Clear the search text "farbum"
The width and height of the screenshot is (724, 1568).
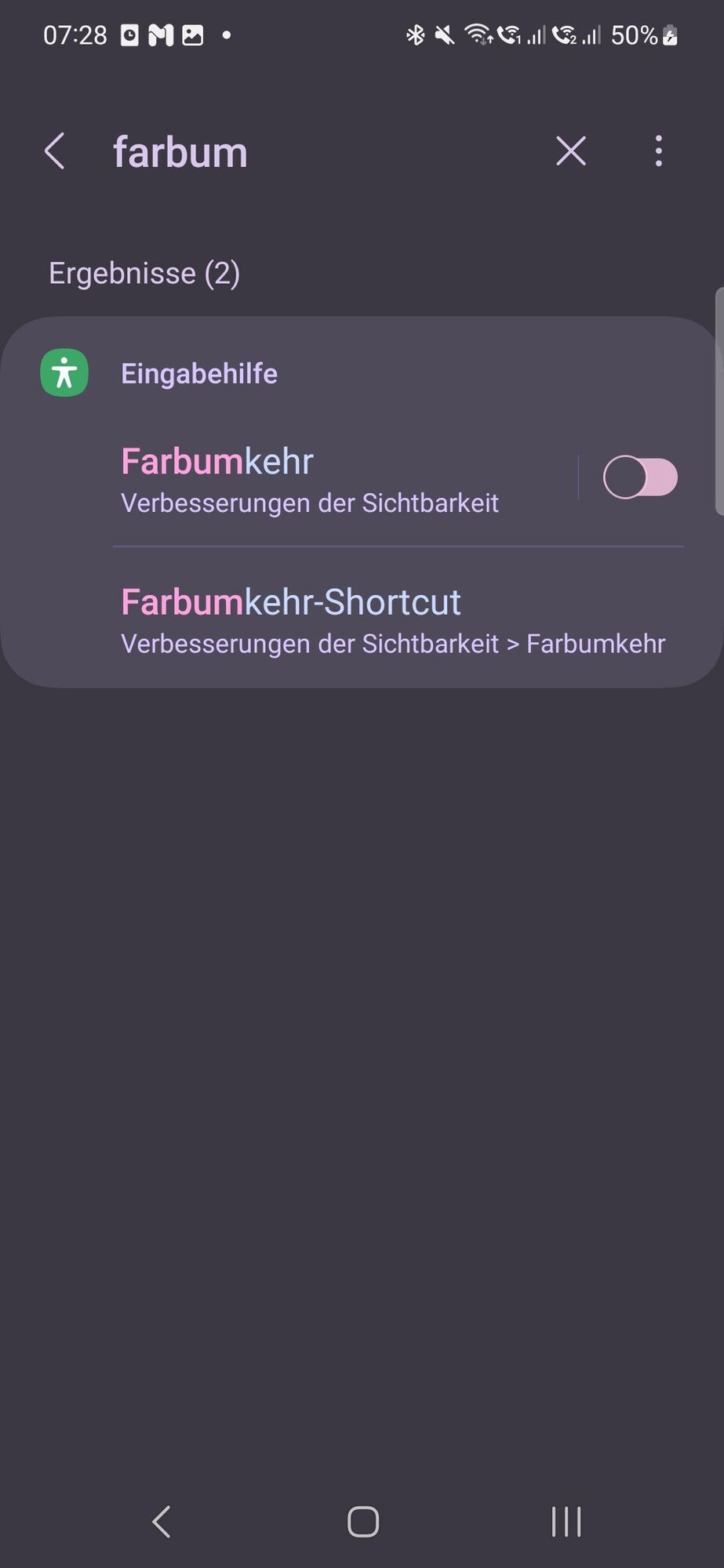(x=570, y=151)
